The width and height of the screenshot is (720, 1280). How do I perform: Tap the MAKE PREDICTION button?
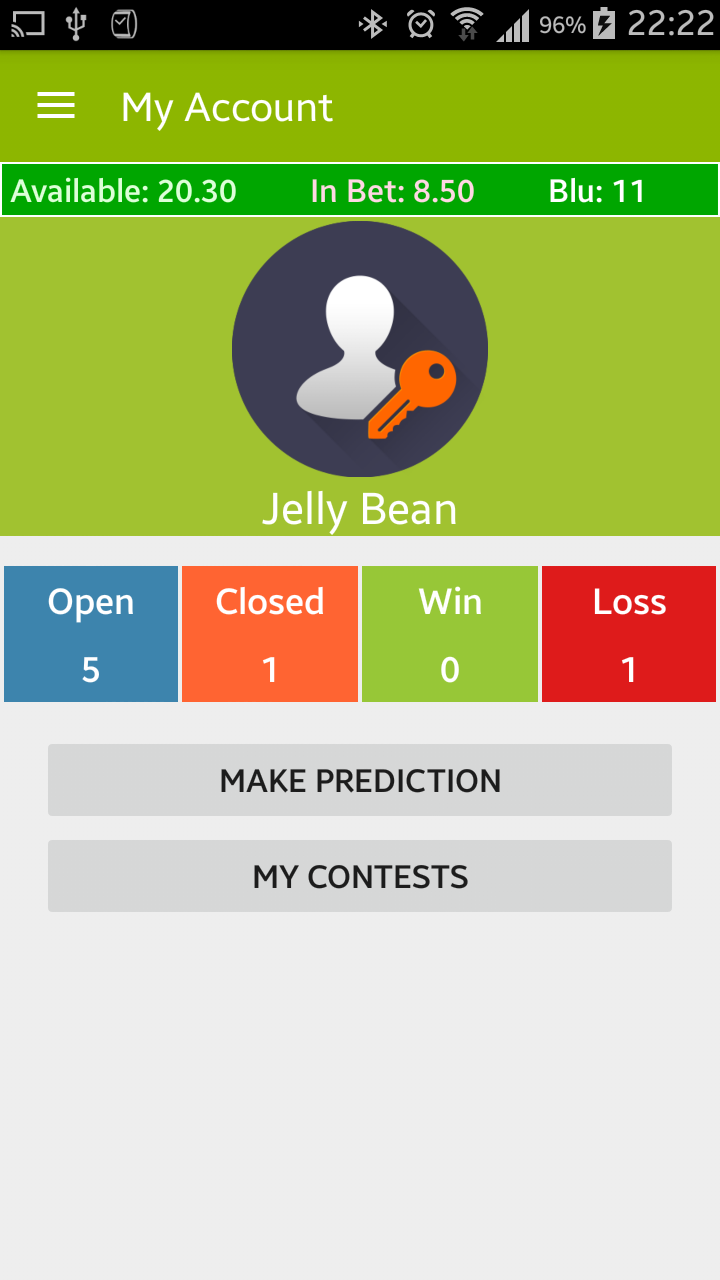[360, 780]
